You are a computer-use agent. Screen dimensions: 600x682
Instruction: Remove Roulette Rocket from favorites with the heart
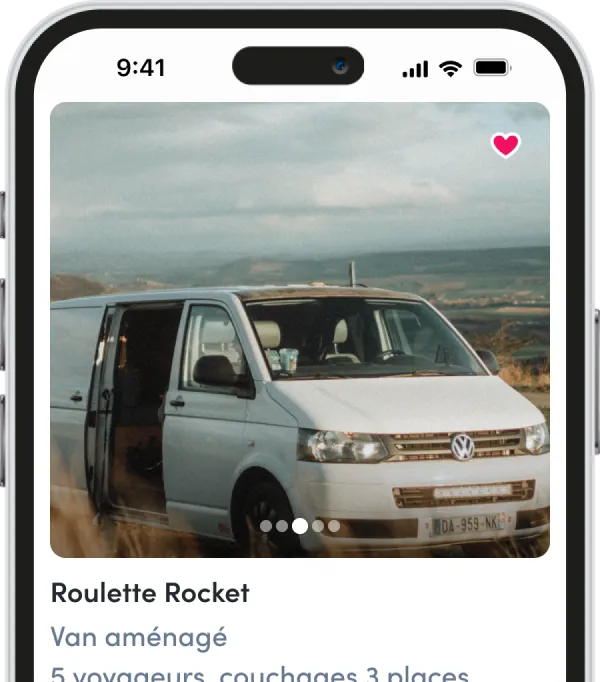coord(506,146)
